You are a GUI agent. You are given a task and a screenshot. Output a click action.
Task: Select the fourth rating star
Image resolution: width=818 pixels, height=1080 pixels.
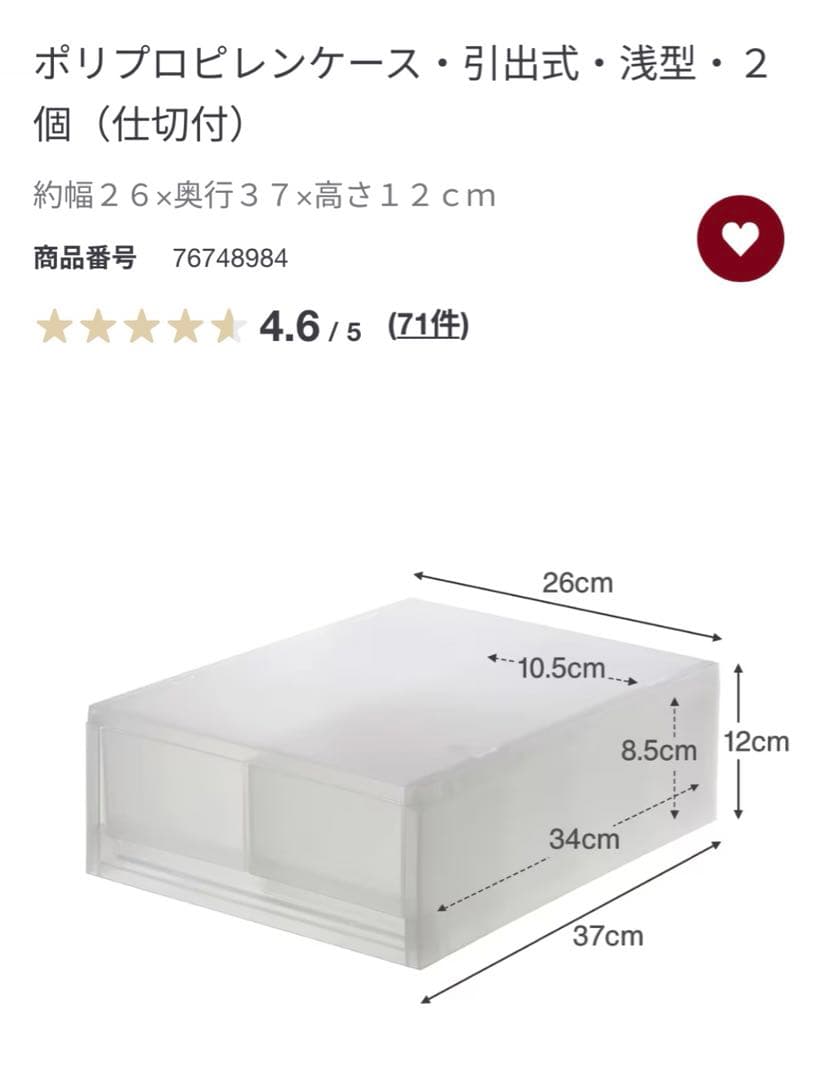(x=180, y=323)
